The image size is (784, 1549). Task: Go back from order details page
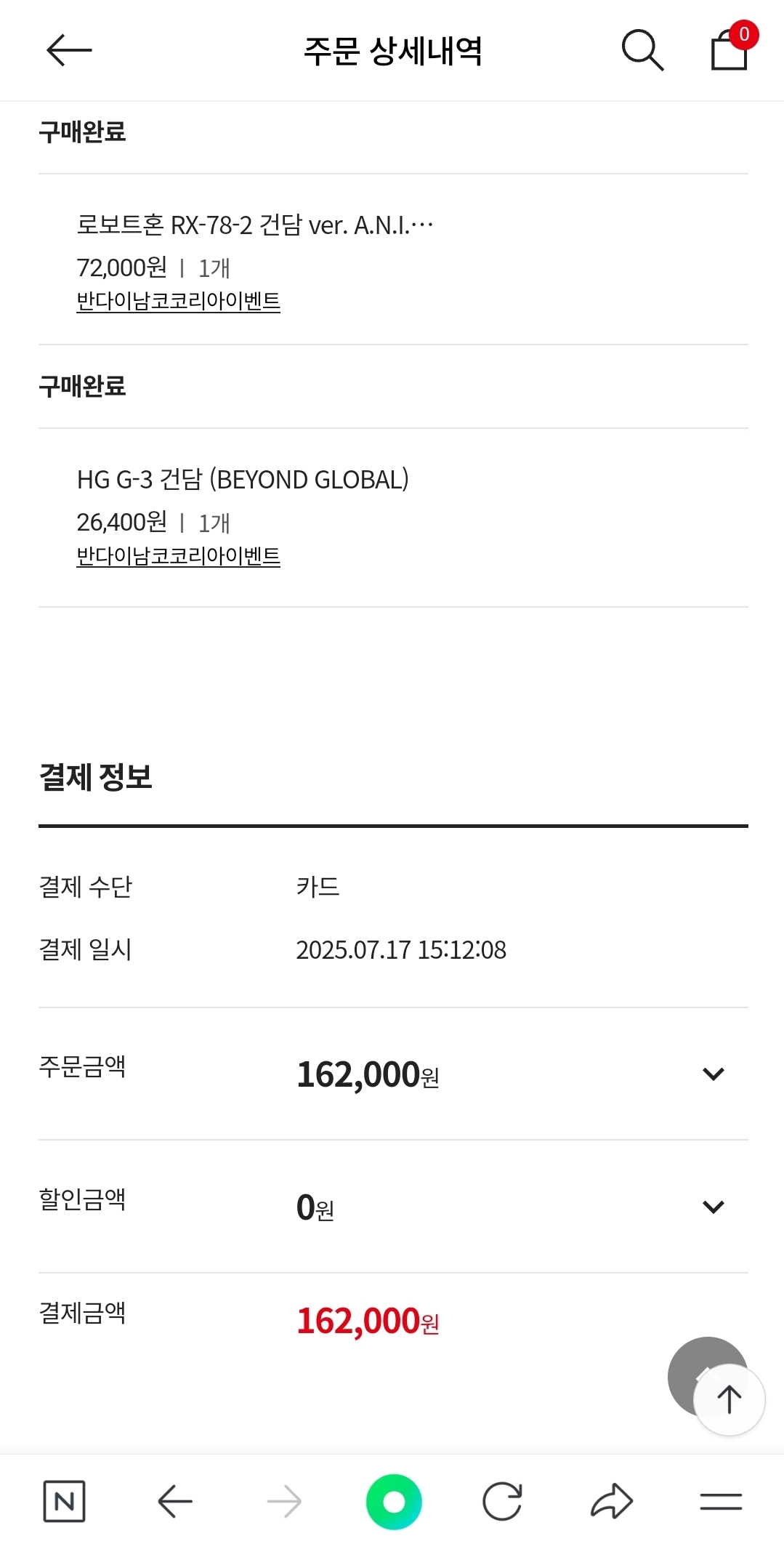point(69,50)
